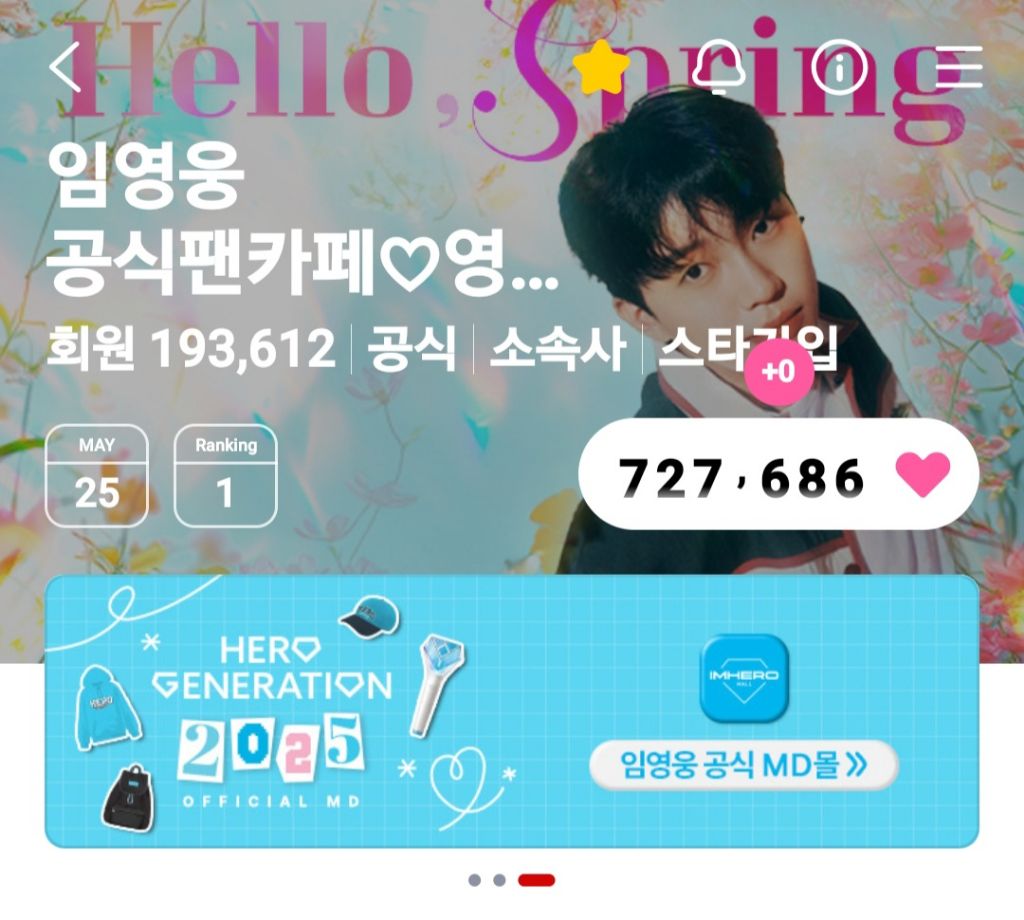Tap 스타가입 label
Viewport: 1024px width, 920px height.
click(748, 348)
